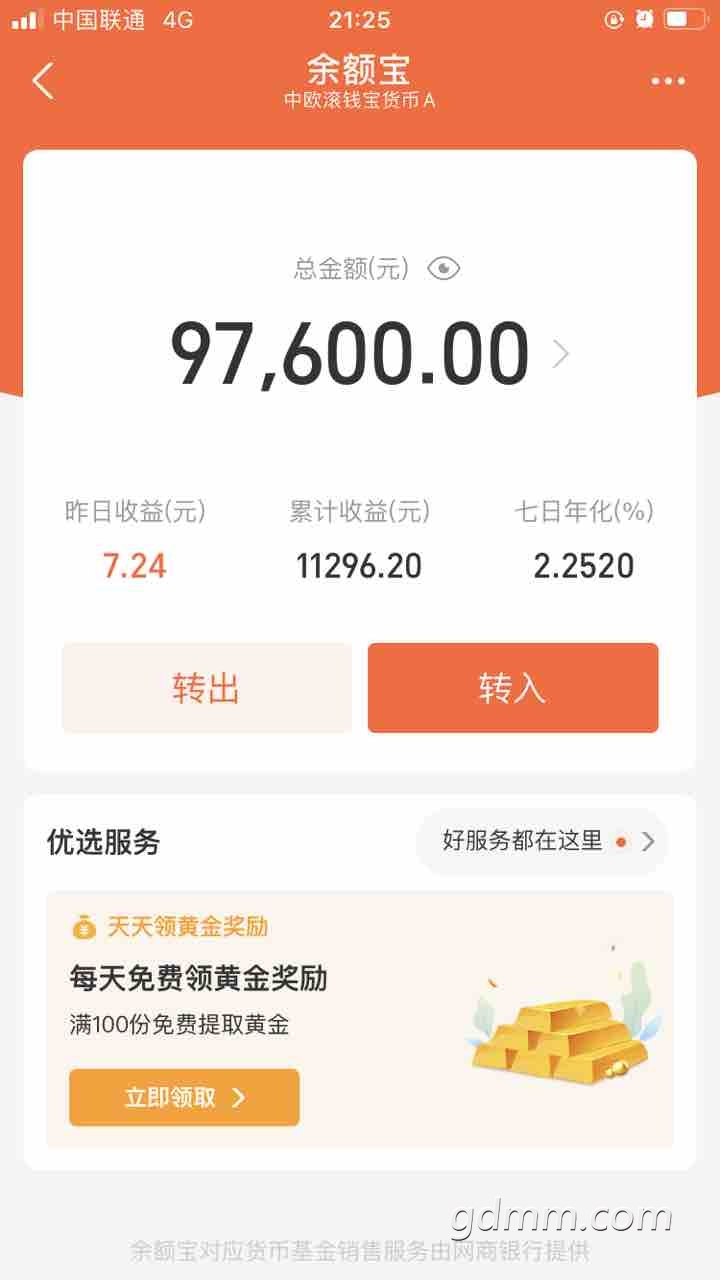Claim reward with 立即领取 button

(x=184, y=1097)
